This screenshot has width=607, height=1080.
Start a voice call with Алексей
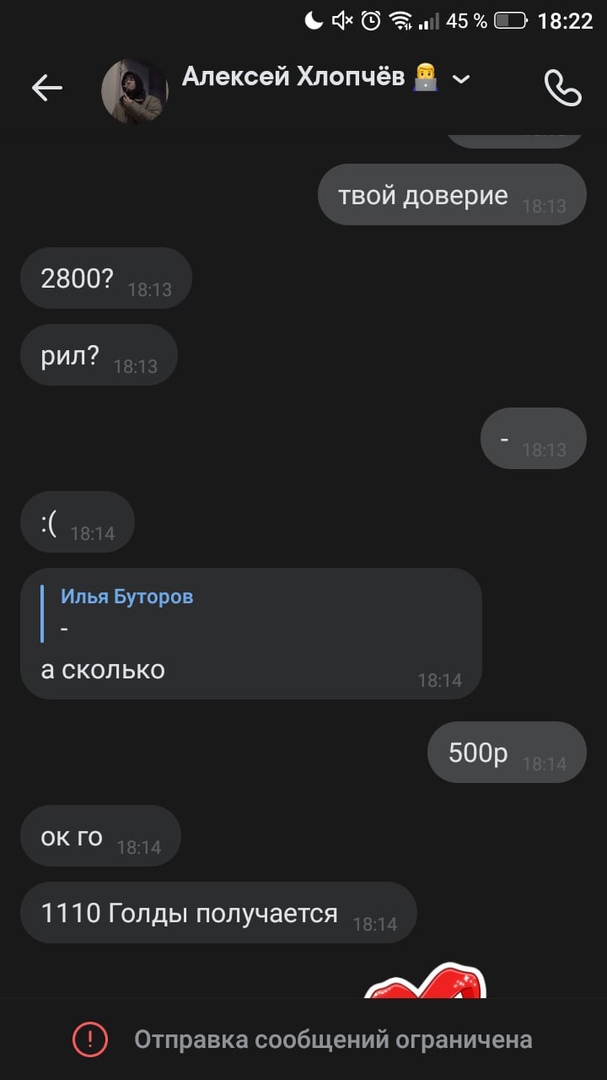pyautogui.click(x=562, y=88)
